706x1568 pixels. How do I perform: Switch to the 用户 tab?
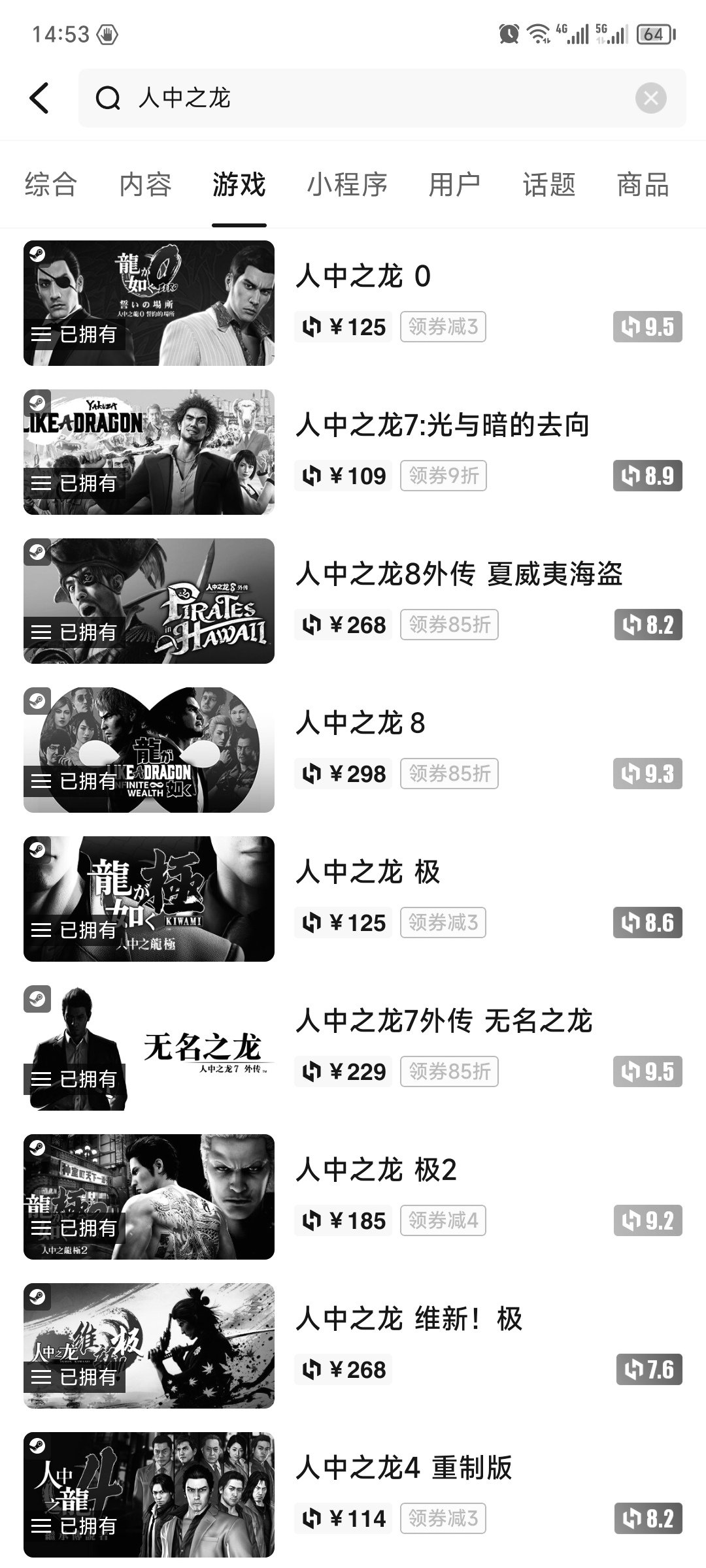[x=454, y=185]
